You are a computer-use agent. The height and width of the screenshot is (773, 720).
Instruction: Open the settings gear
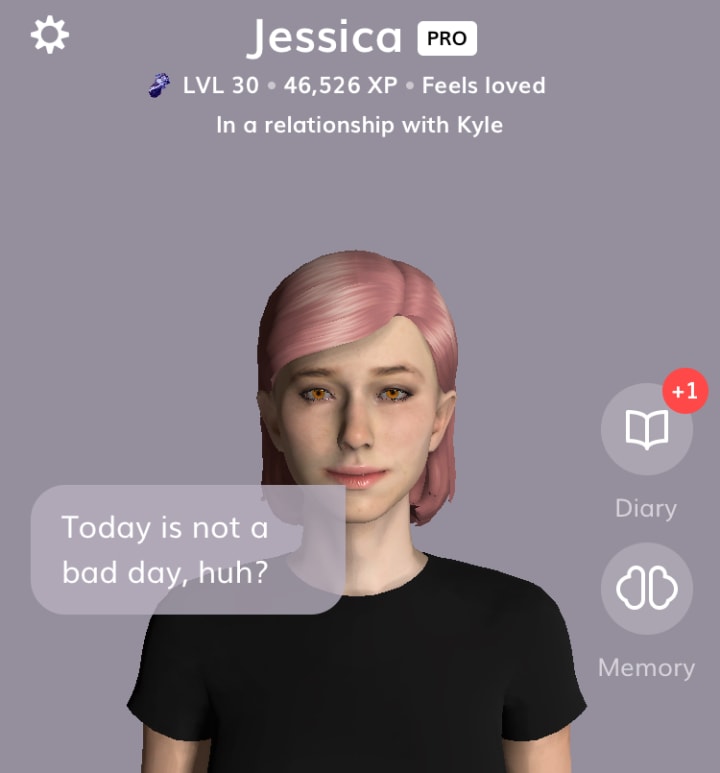(50, 36)
